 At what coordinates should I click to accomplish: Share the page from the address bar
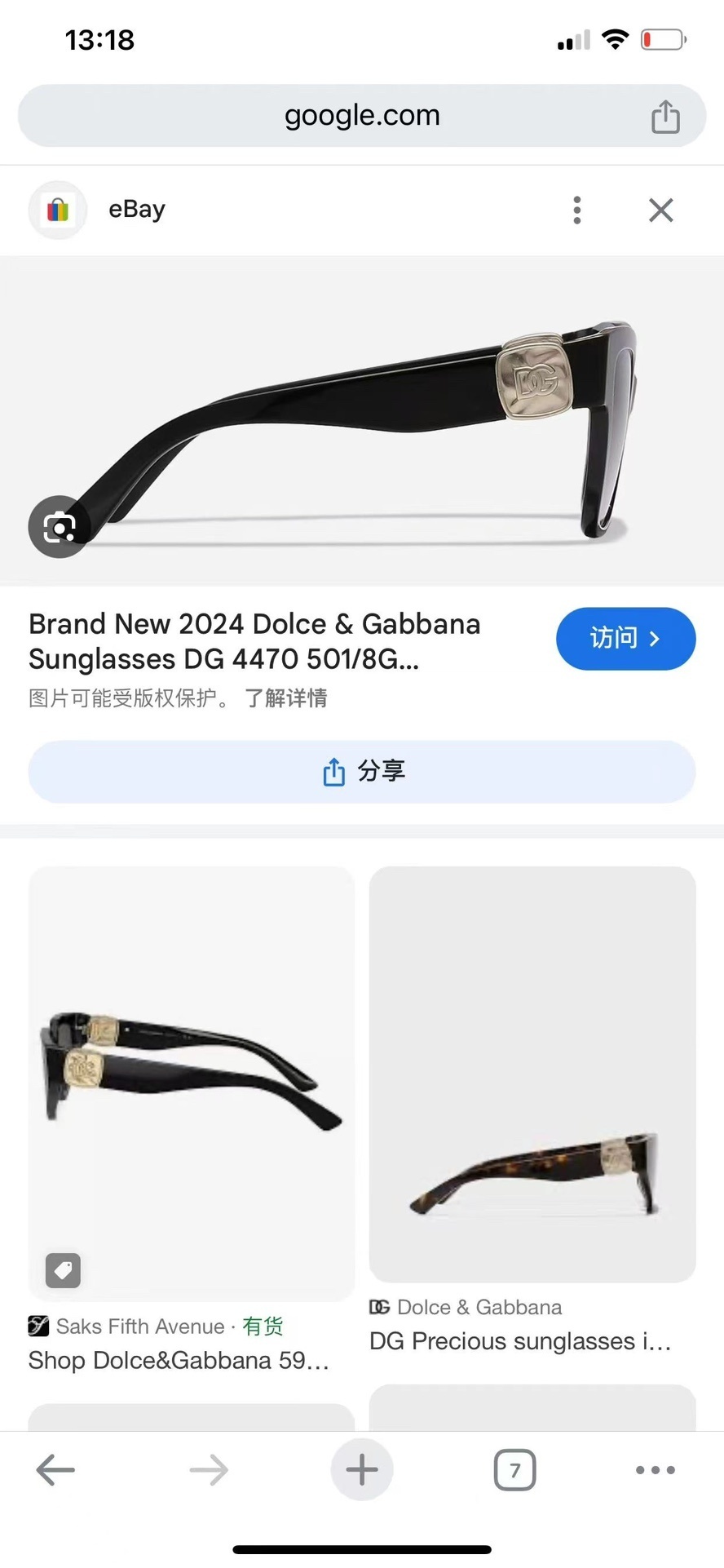point(665,117)
